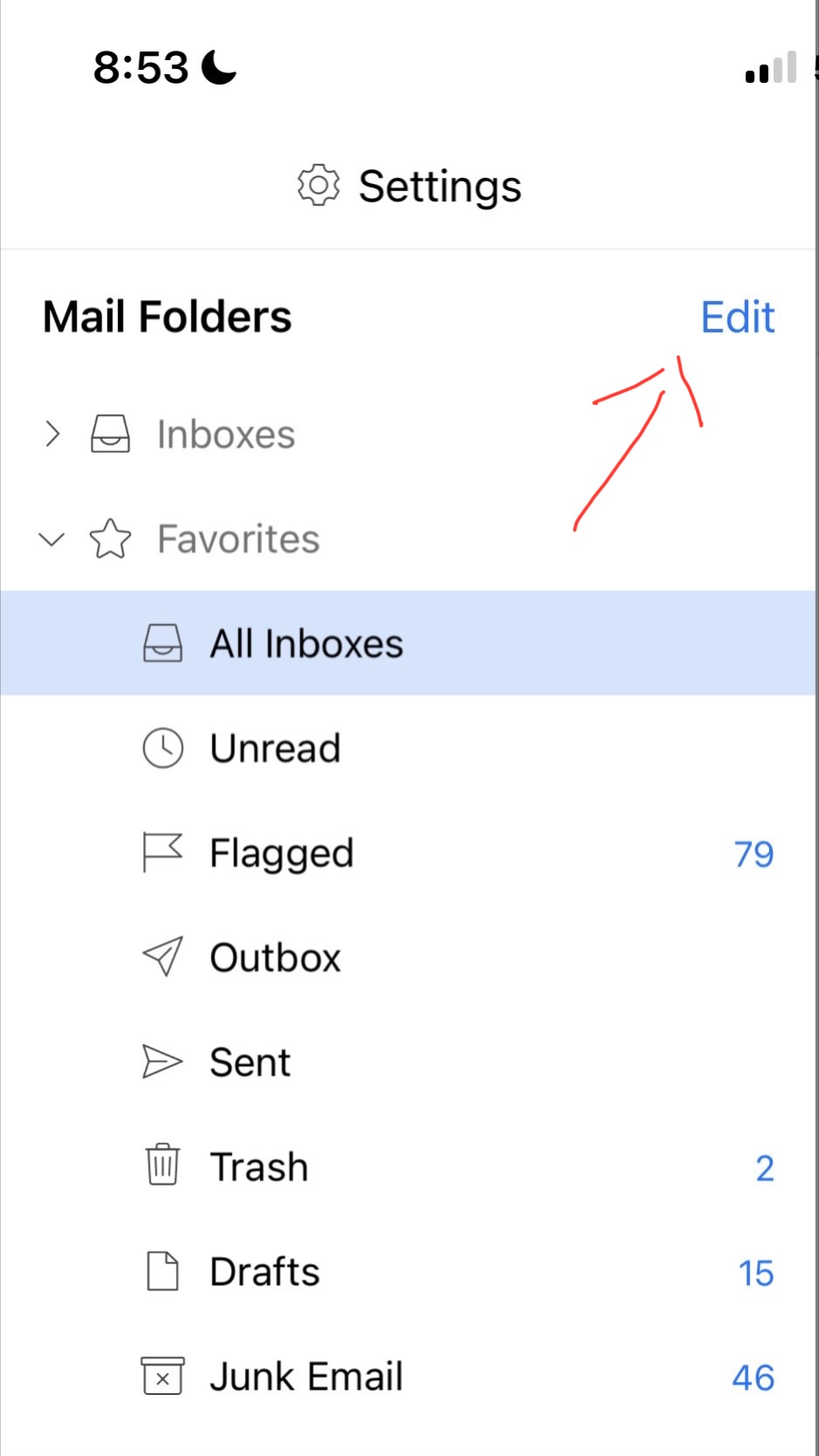Viewport: 819px width, 1456px height.
Task: Go to the Outbox folder
Action: [275, 958]
